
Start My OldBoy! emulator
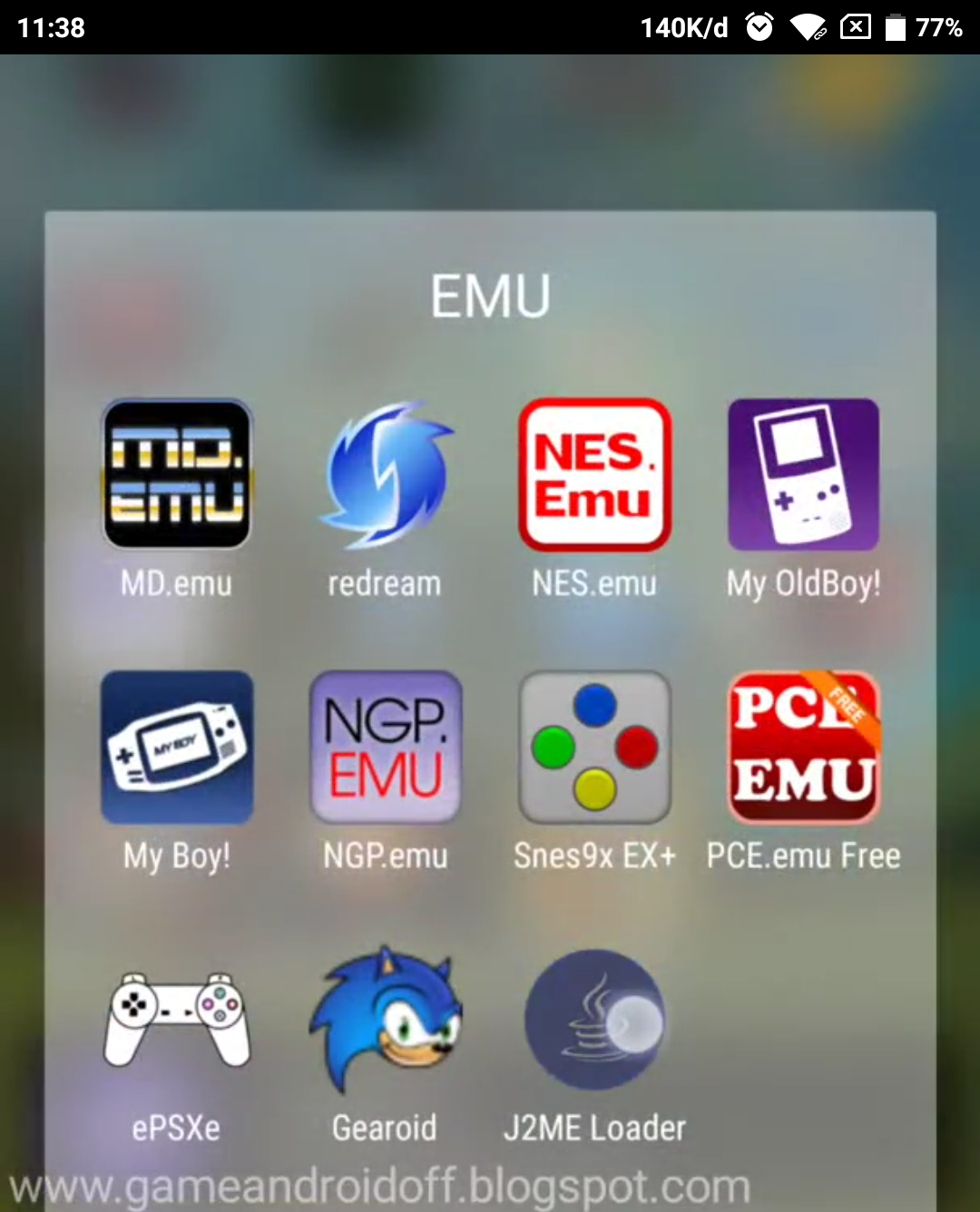(x=803, y=474)
